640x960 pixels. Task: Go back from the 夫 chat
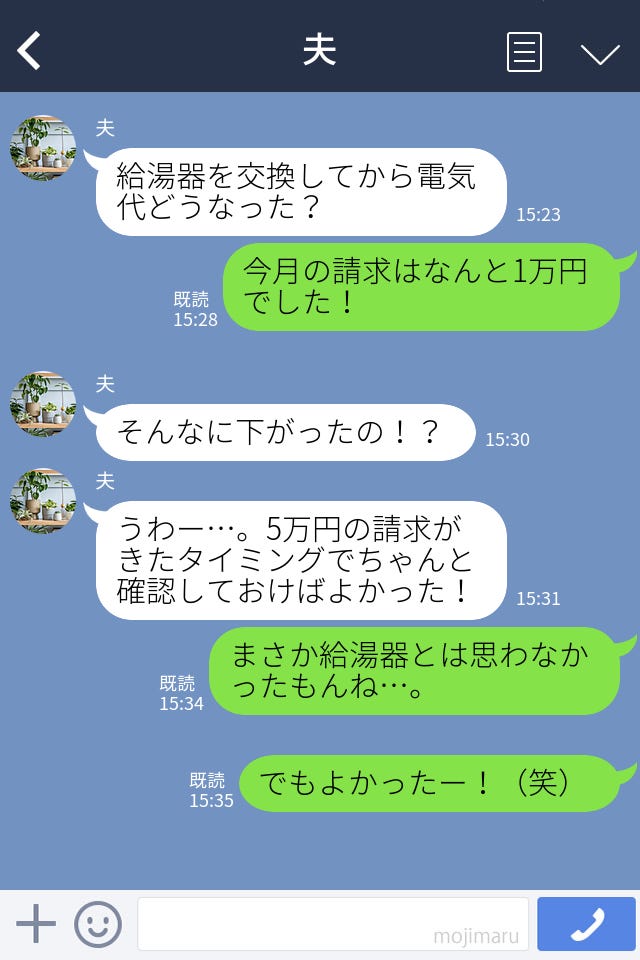tap(30, 50)
